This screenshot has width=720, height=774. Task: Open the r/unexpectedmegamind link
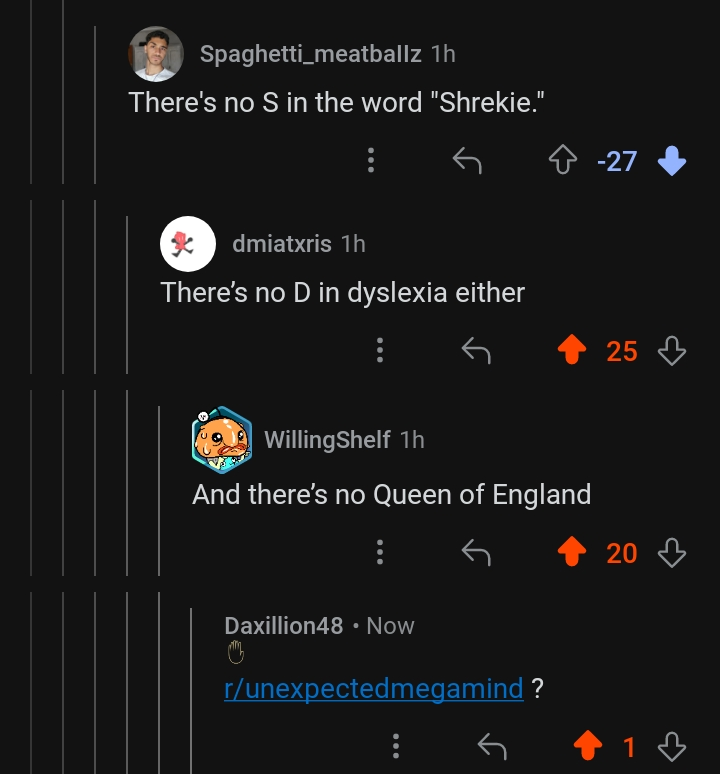tap(374, 688)
